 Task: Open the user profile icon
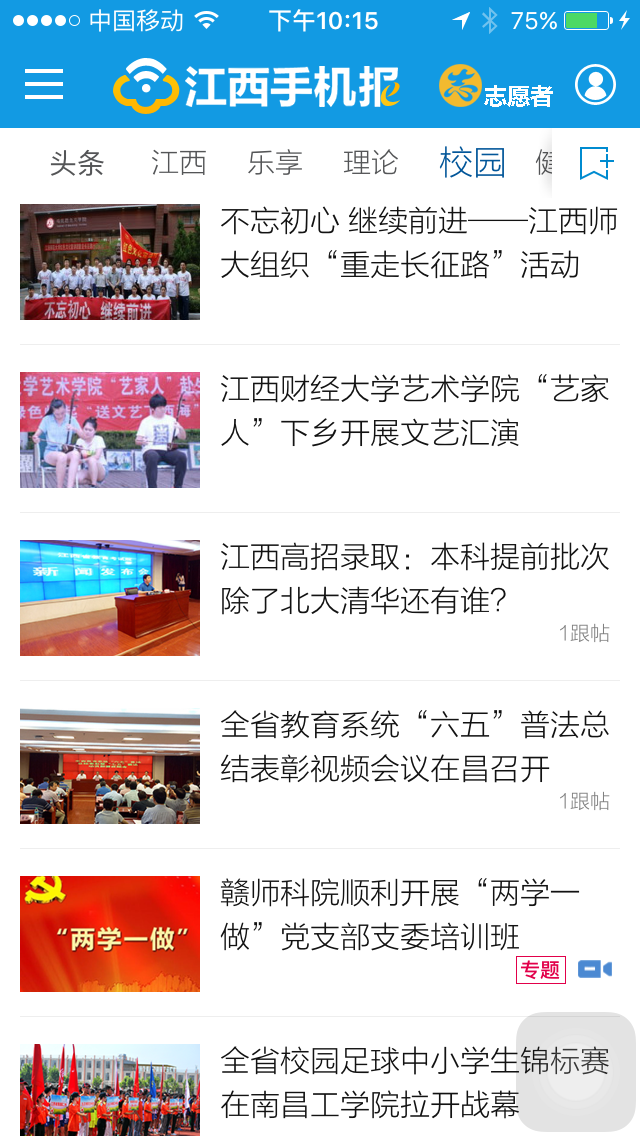[595, 85]
